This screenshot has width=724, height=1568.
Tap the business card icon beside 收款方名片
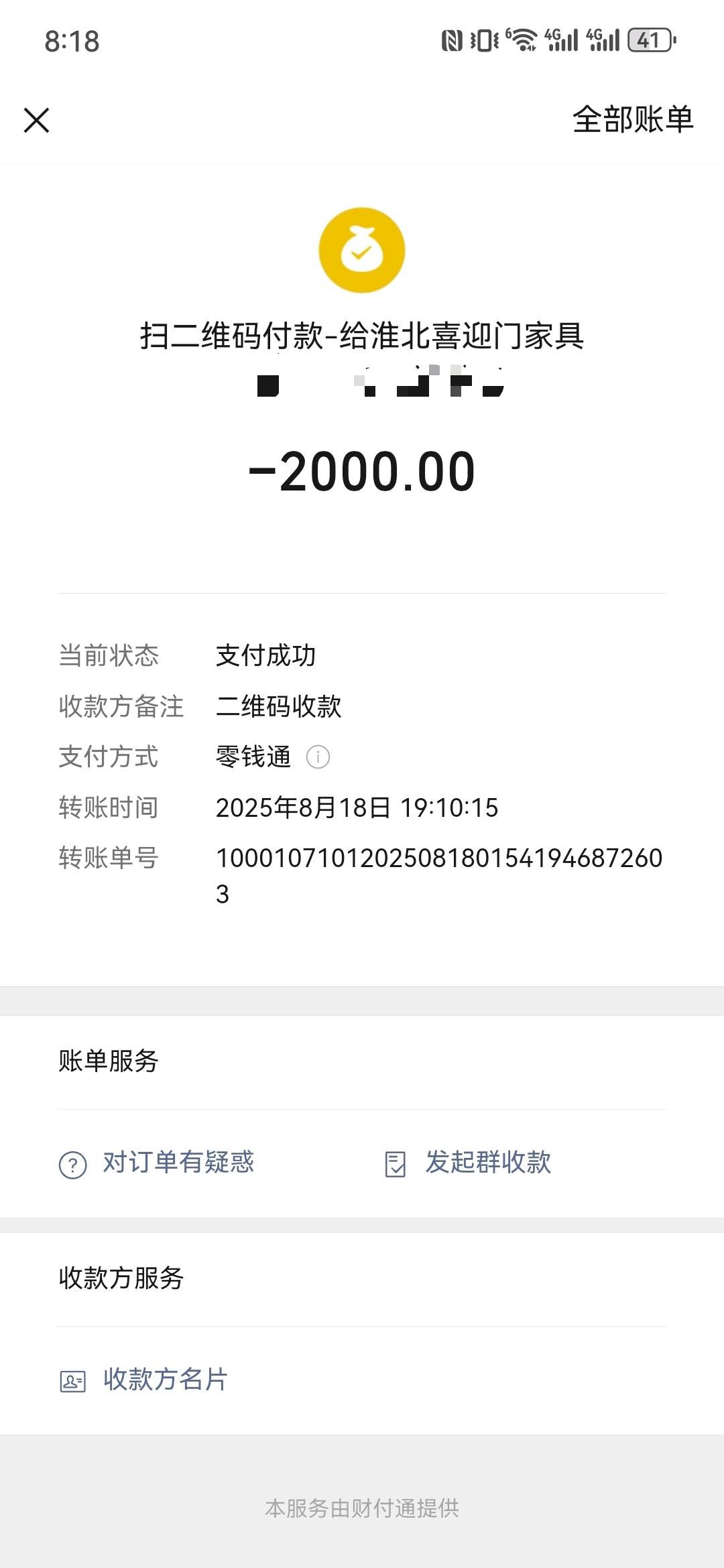73,1379
